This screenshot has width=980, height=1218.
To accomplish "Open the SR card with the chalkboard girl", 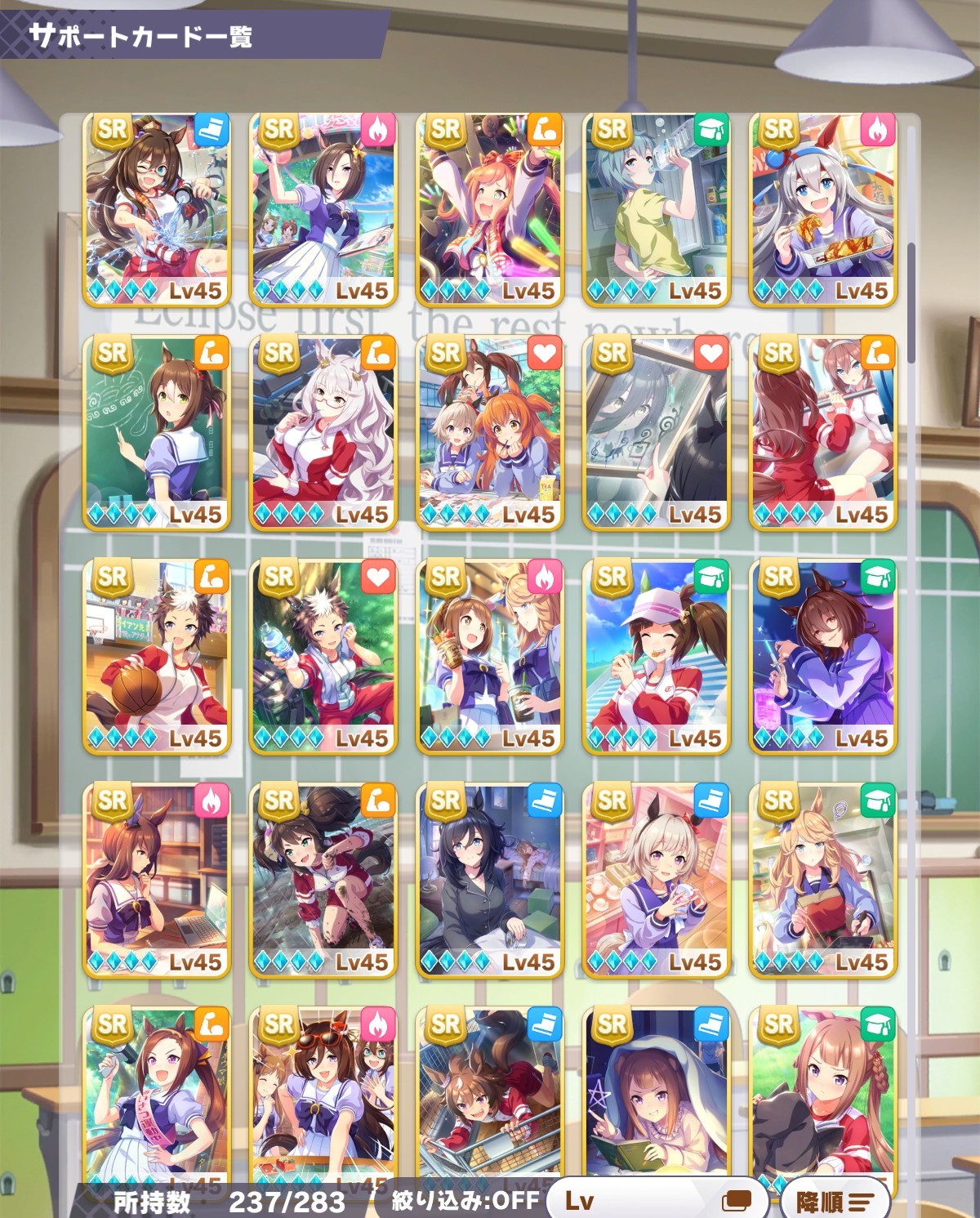I will [x=157, y=432].
